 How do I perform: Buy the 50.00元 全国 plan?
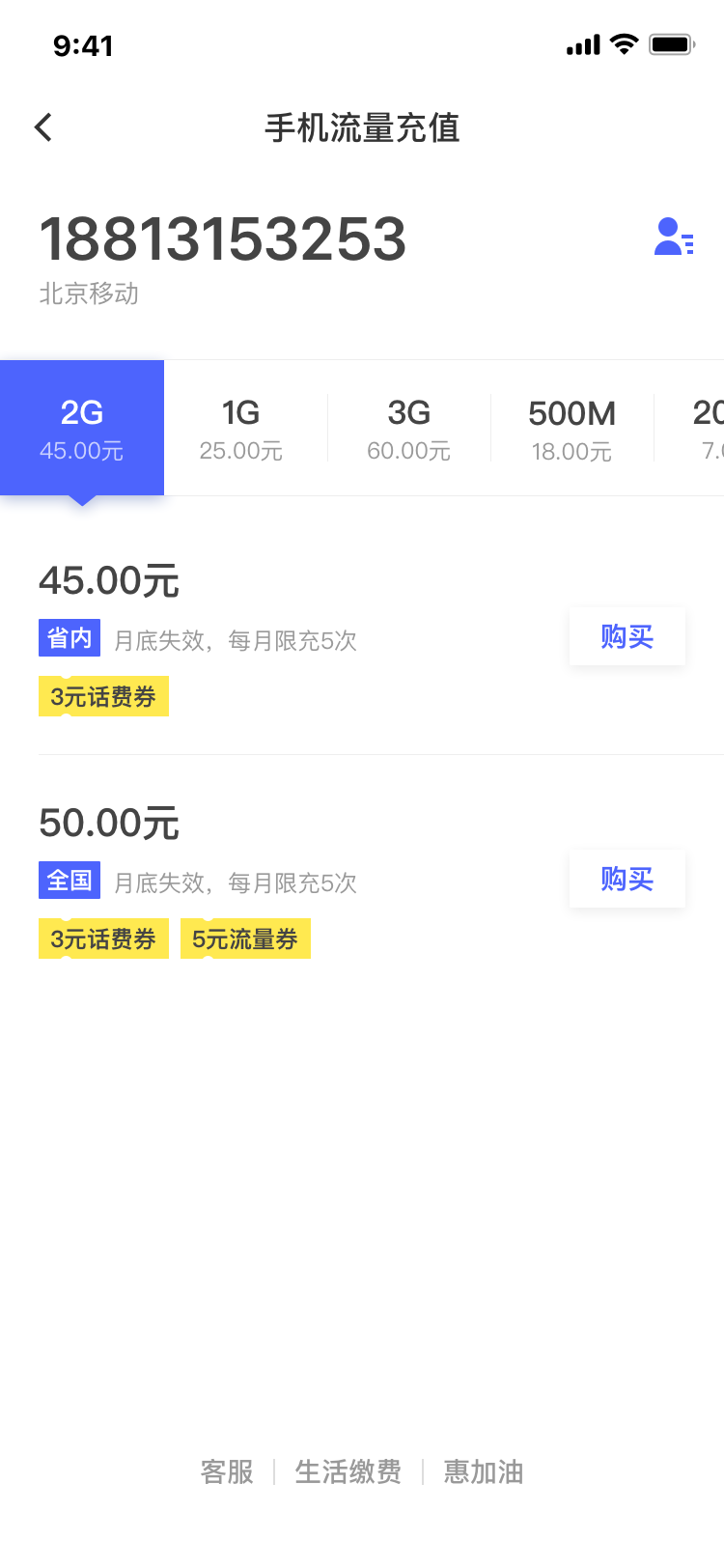click(627, 880)
